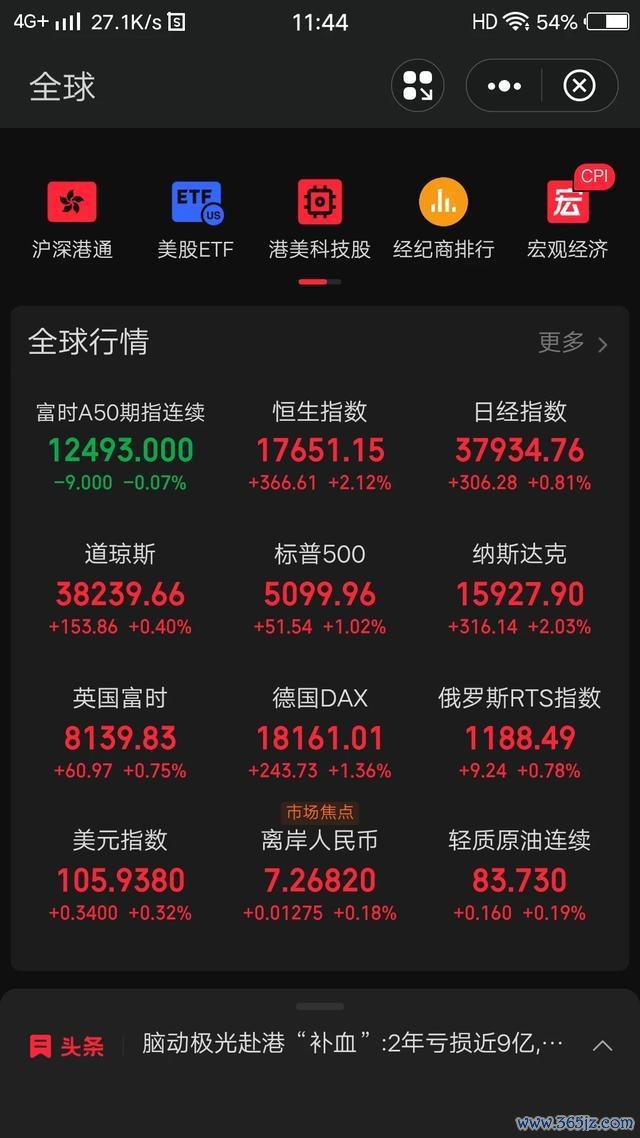Open 富时A50期指连续 quote

coord(120,446)
